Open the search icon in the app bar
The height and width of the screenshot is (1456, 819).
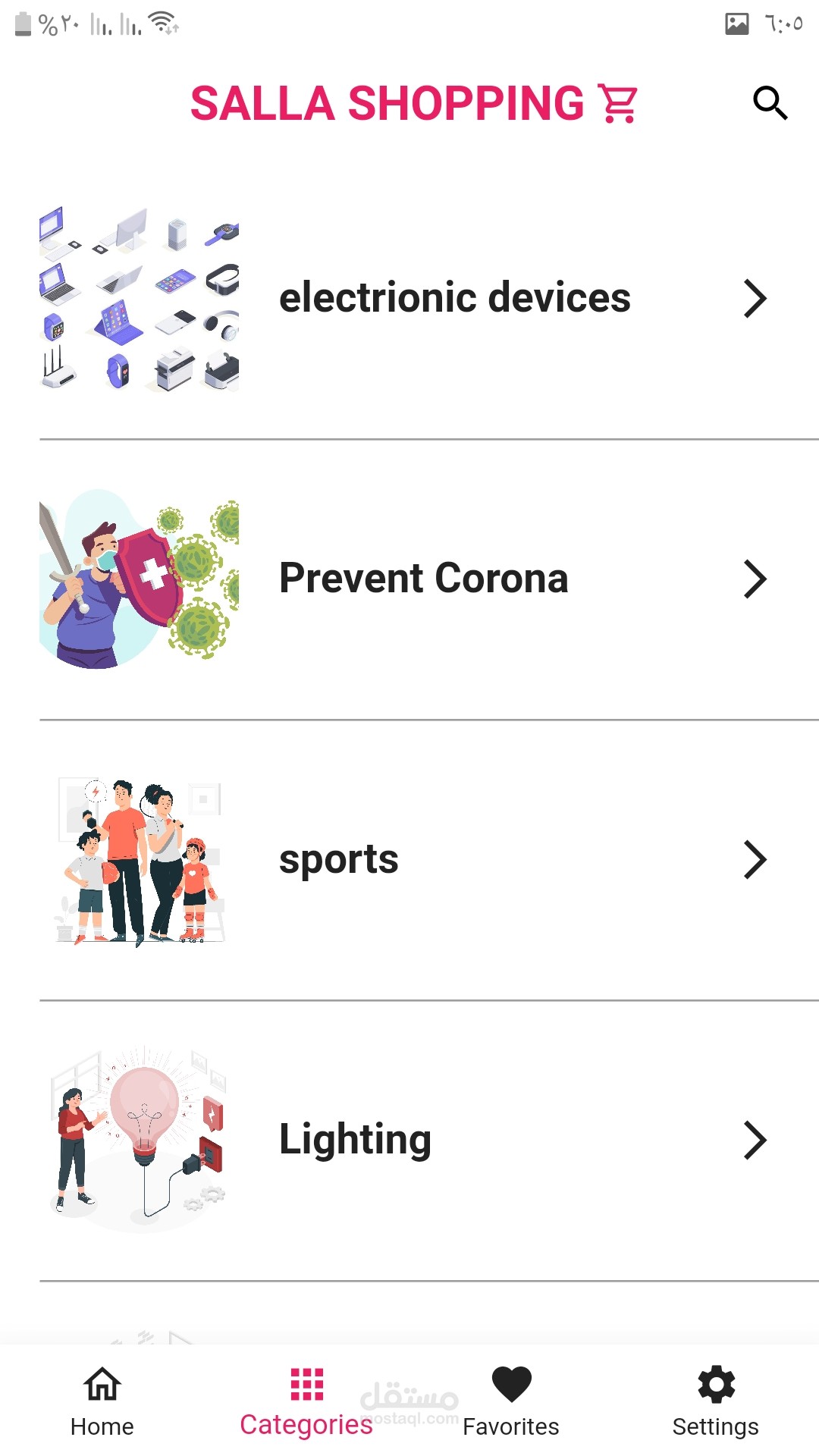tap(770, 103)
